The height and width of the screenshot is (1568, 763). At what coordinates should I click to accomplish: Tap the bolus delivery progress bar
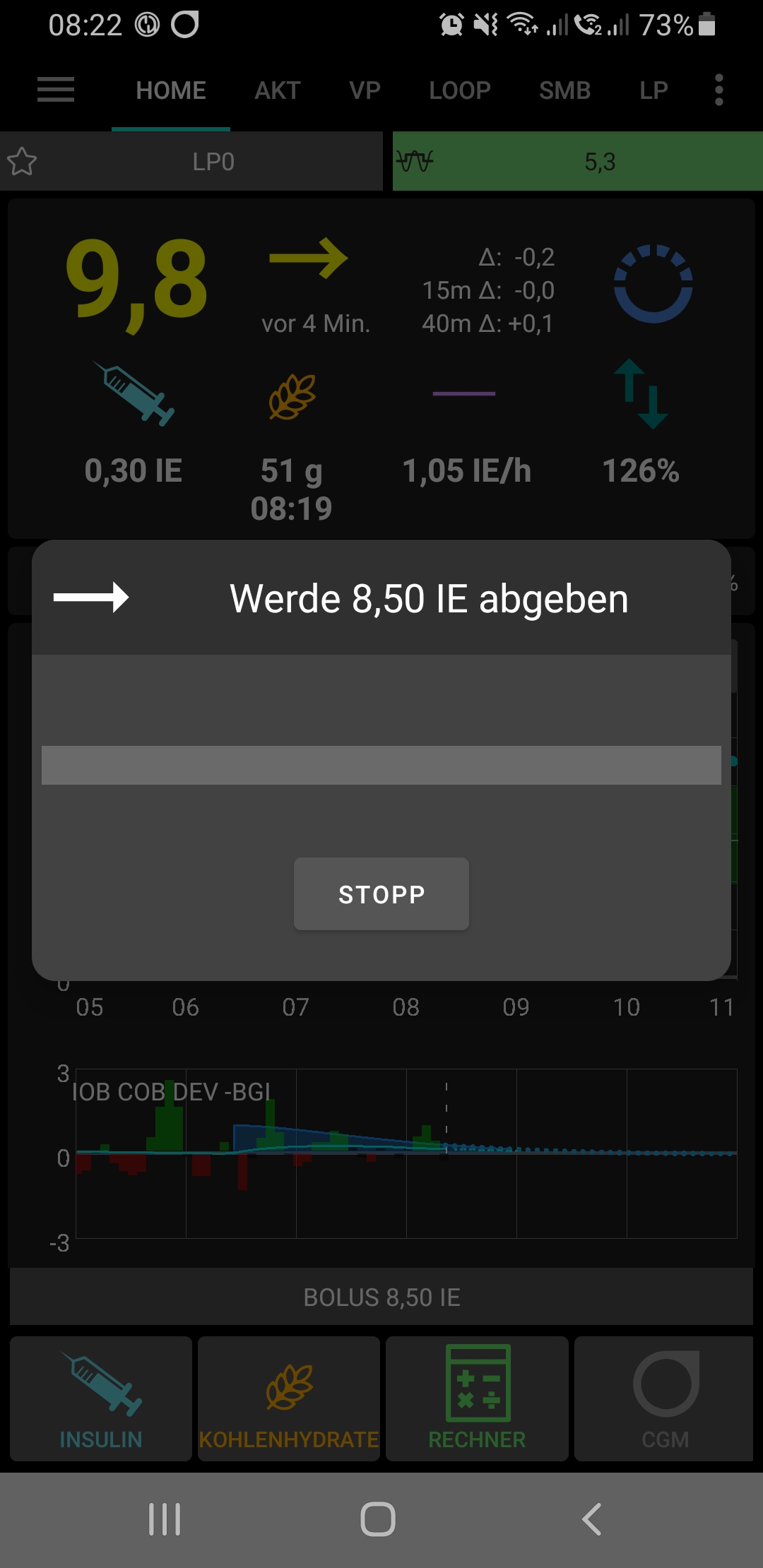tap(381, 765)
